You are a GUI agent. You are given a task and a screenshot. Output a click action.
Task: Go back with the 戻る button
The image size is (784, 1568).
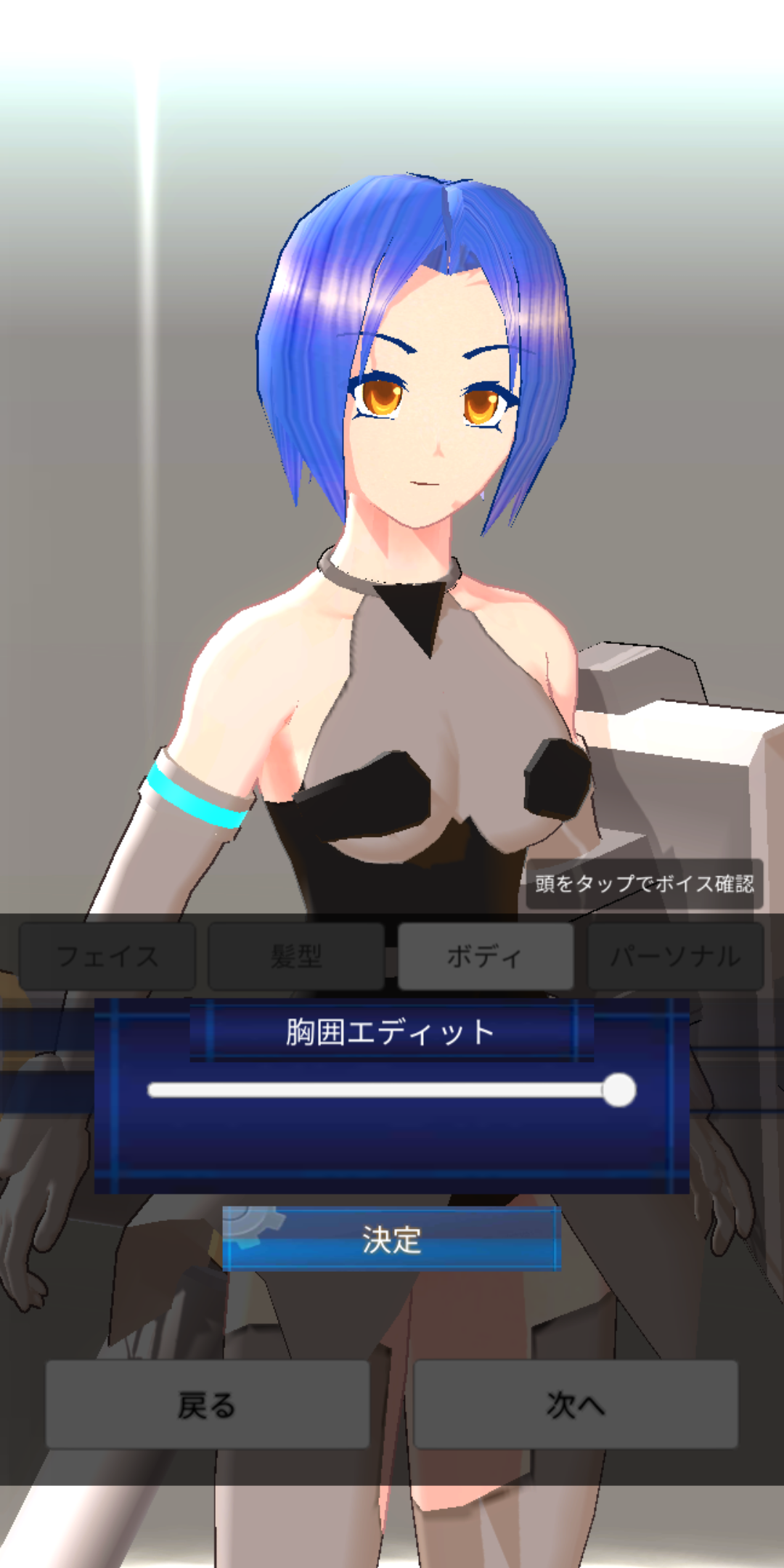pyautogui.click(x=208, y=1405)
